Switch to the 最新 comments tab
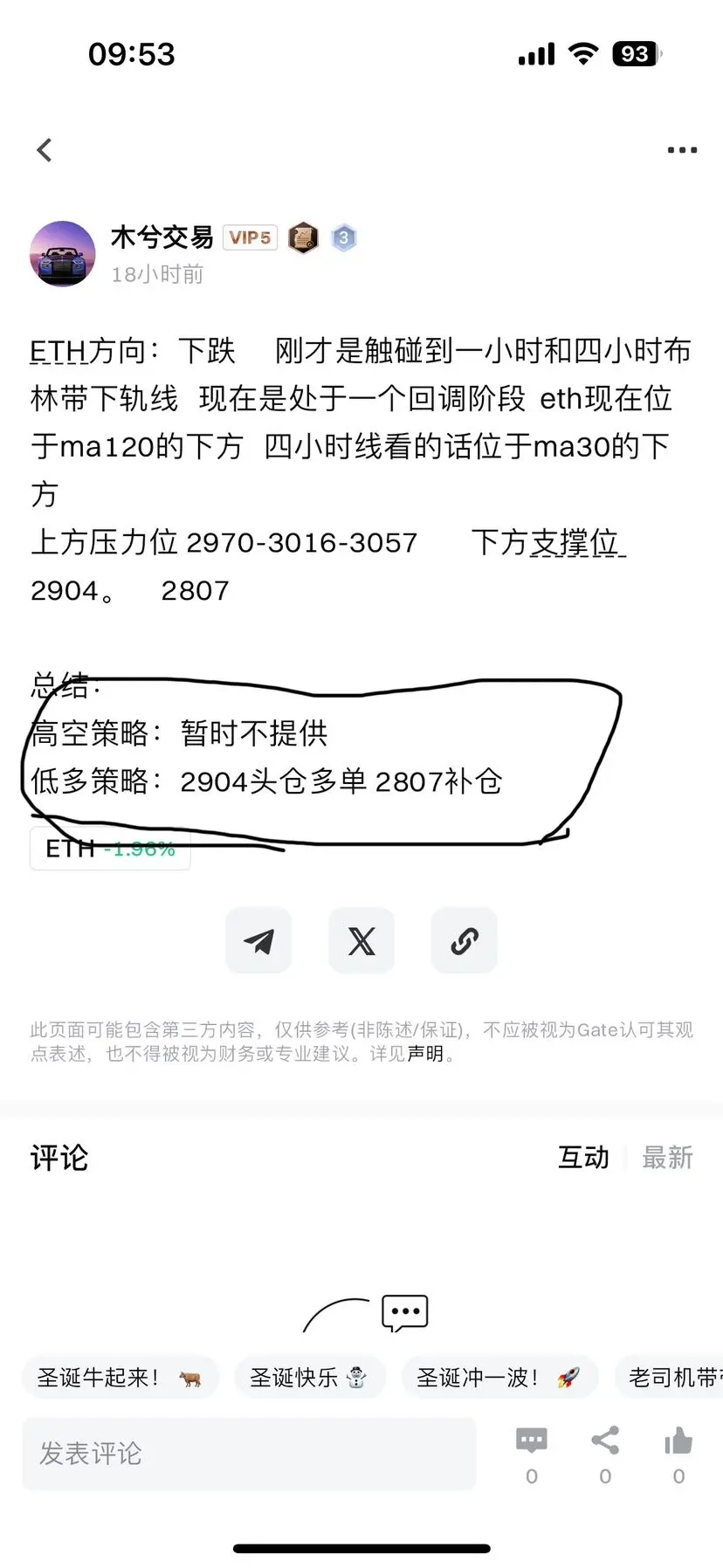 [668, 1157]
